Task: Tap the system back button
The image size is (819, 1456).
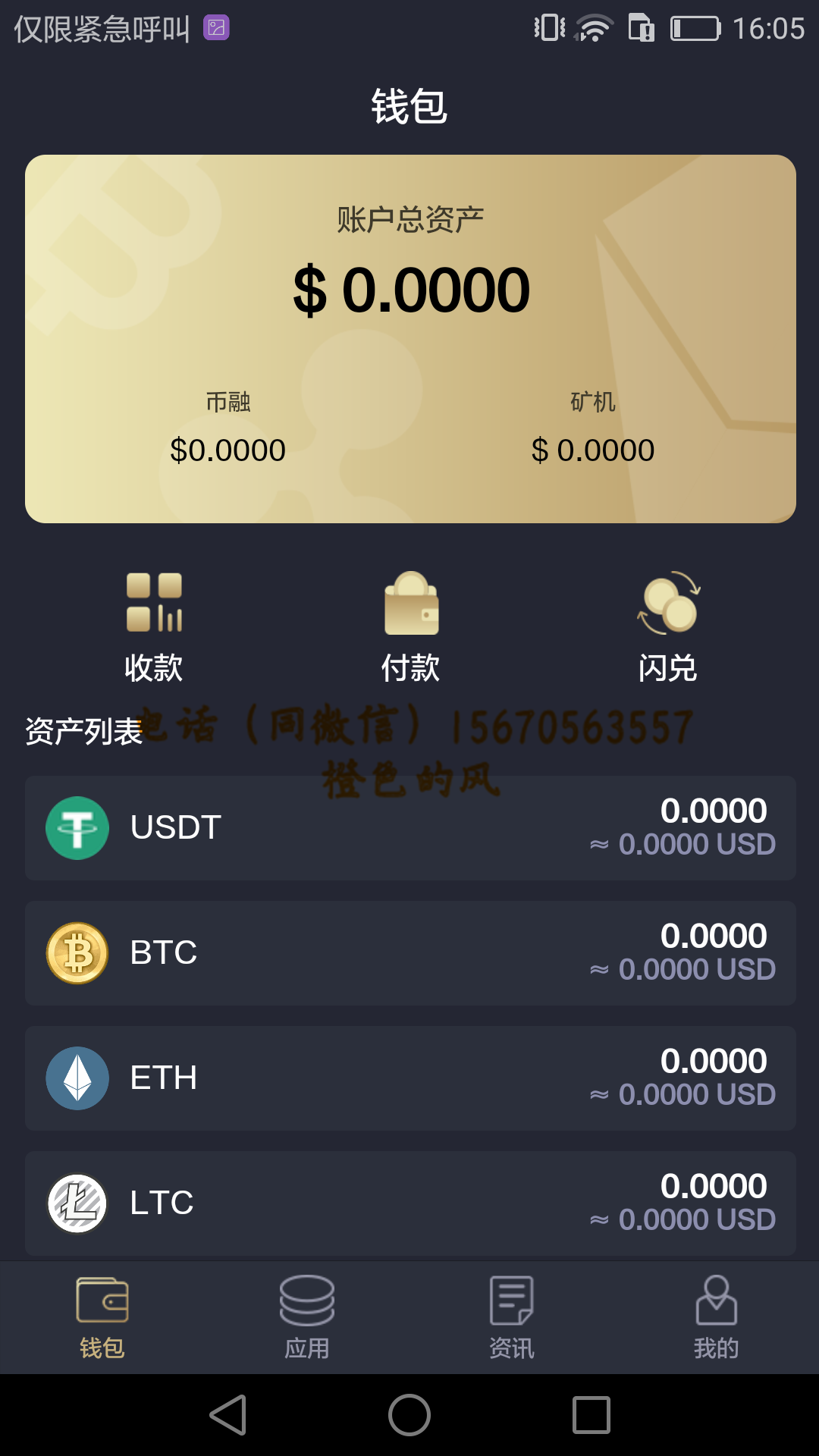Action: click(227, 1415)
